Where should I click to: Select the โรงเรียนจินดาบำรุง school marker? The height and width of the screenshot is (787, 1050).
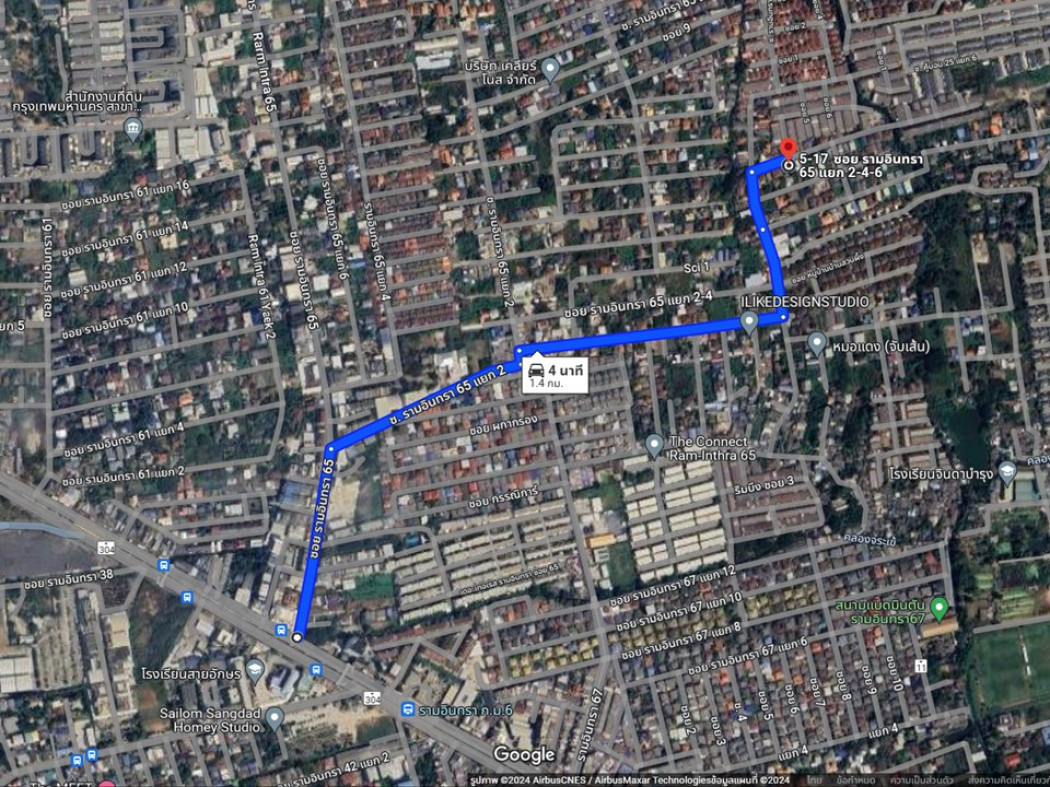[1007, 470]
